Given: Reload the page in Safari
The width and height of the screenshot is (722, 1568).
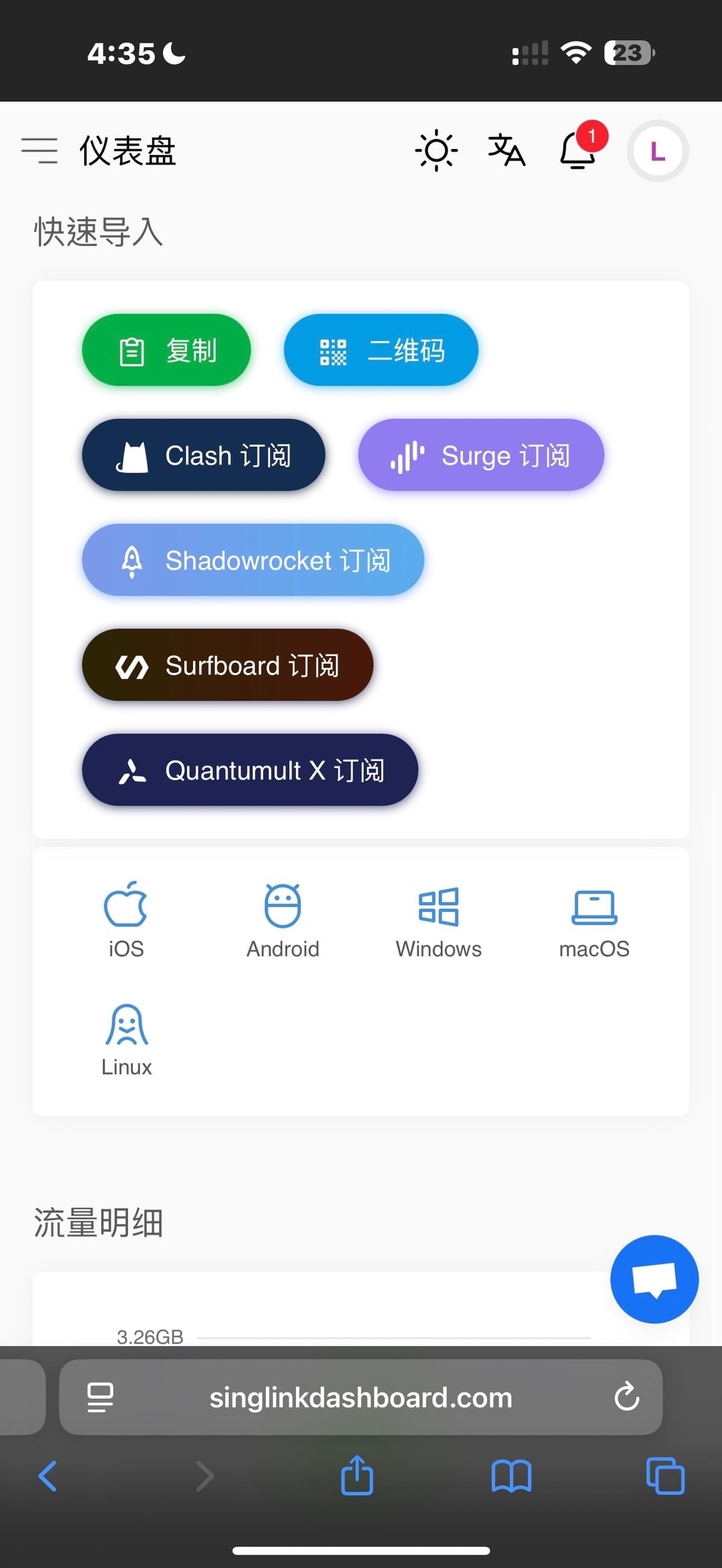Looking at the screenshot, I should click(x=626, y=1397).
